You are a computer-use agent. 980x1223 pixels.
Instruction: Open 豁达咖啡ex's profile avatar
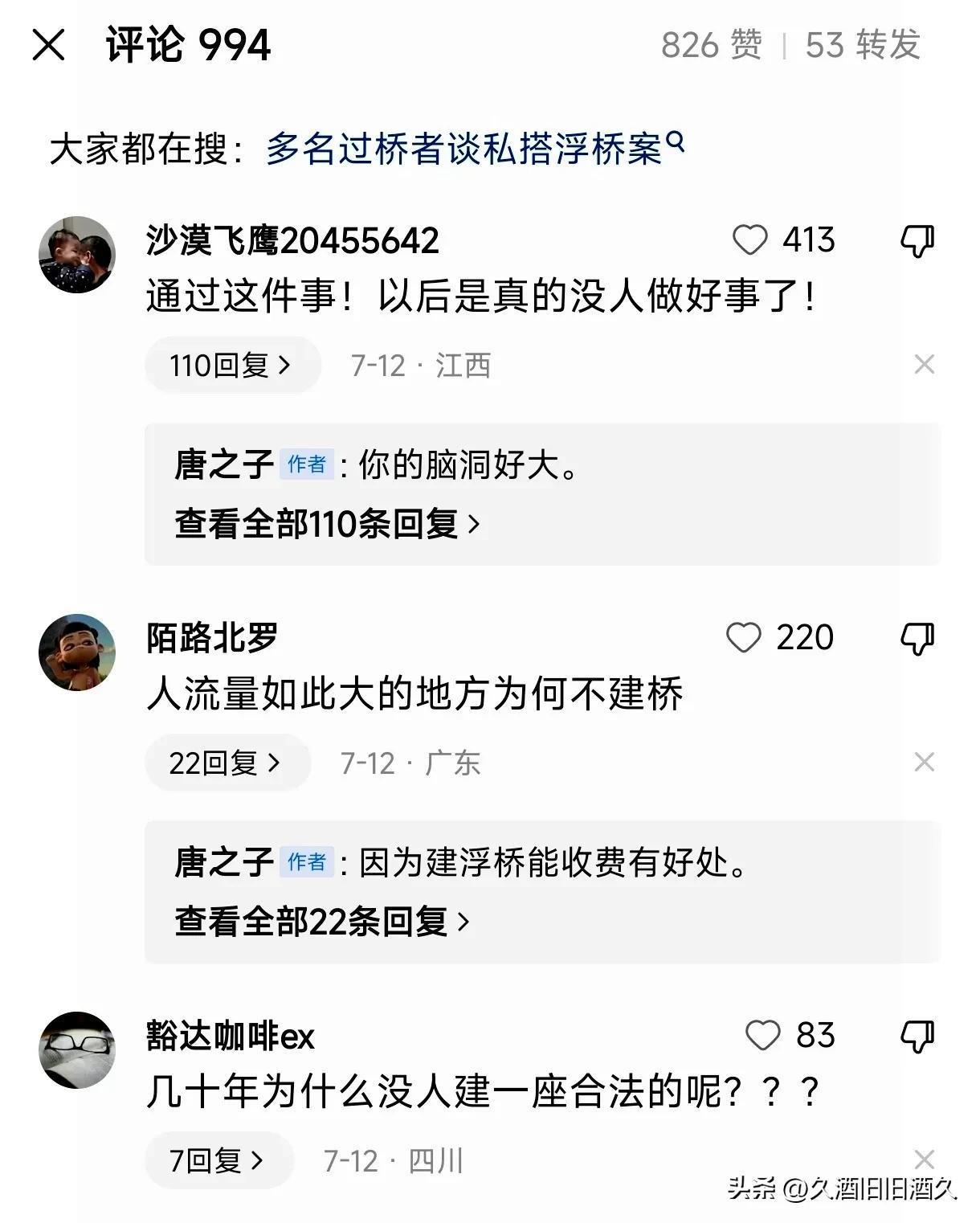pyautogui.click(x=77, y=1050)
